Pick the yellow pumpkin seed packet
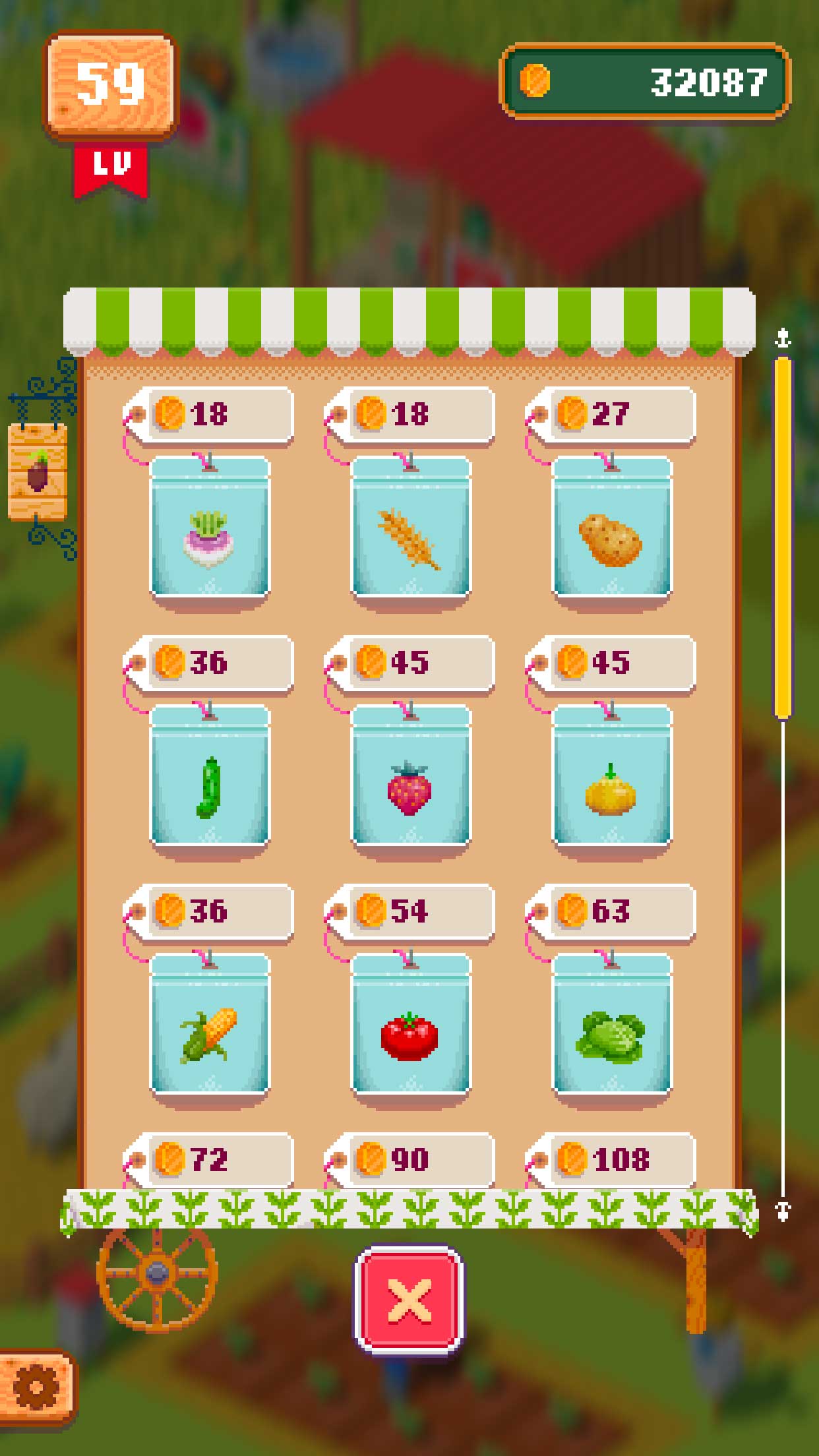The width and height of the screenshot is (819, 1456). click(x=612, y=776)
